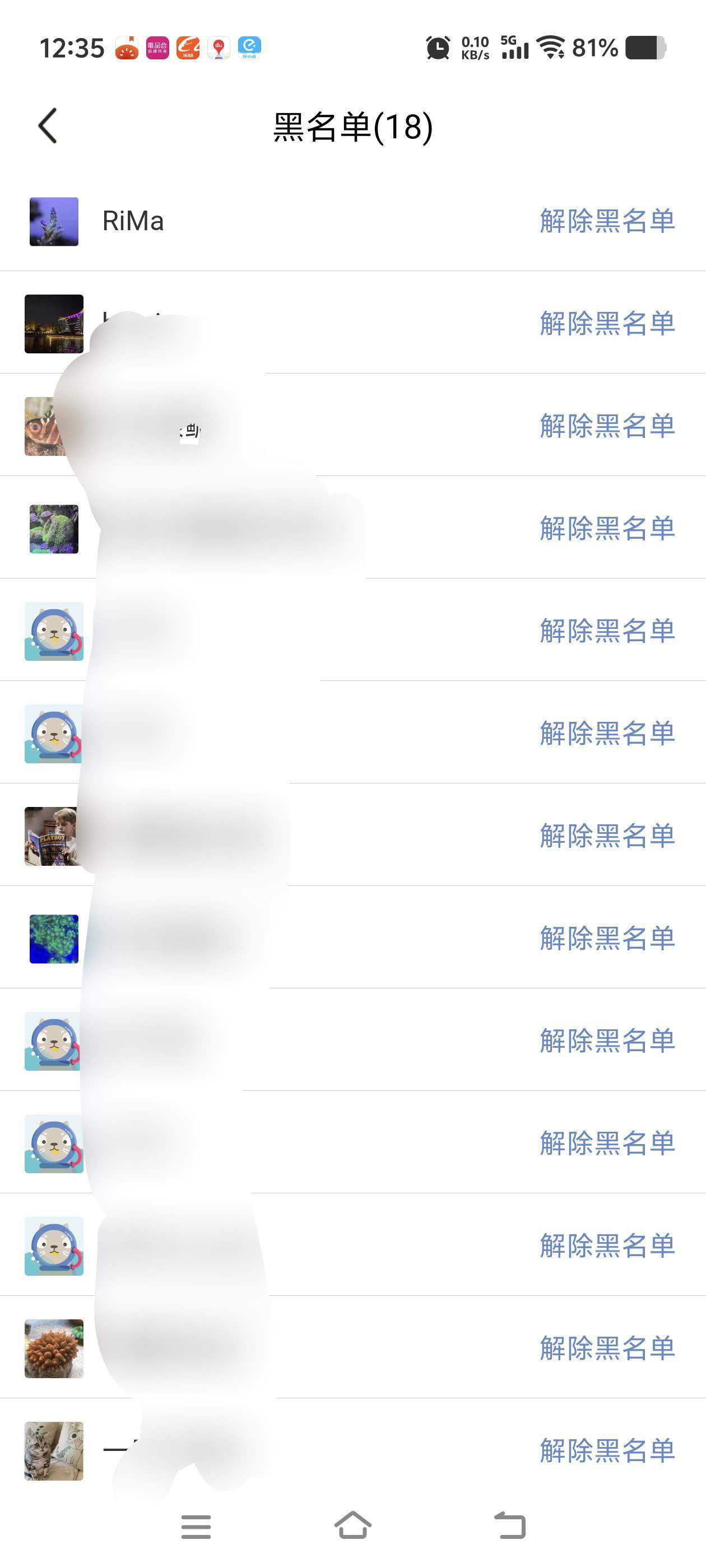Unblock the user with green coral on blue avatar
The height and width of the screenshot is (1568, 706).
coord(607,938)
